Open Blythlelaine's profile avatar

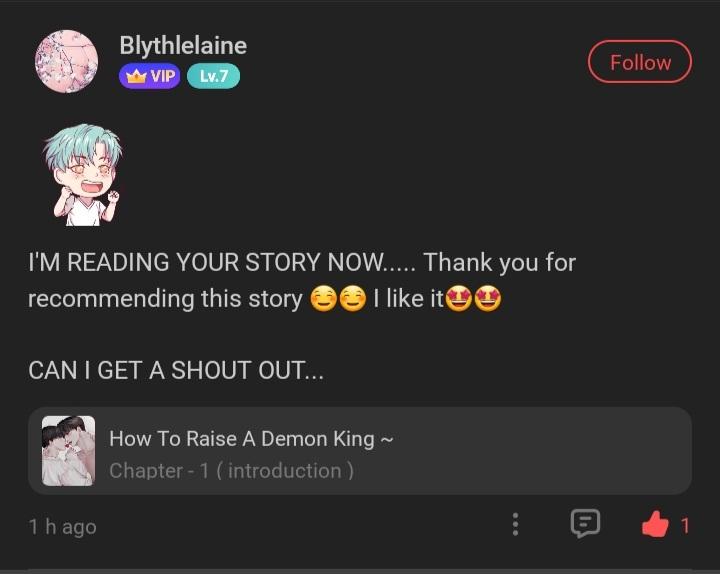click(66, 61)
